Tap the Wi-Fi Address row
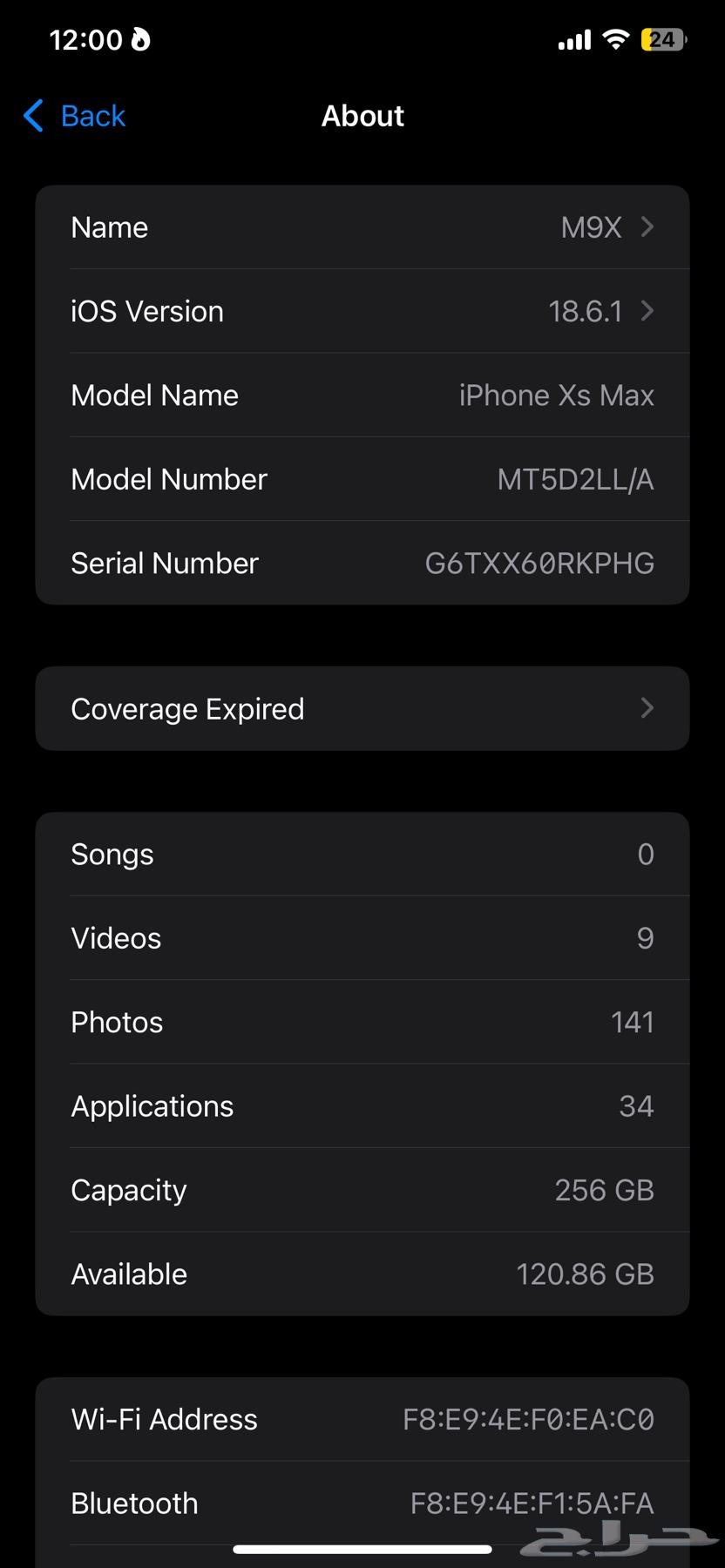725x1568 pixels. pyautogui.click(x=362, y=1418)
